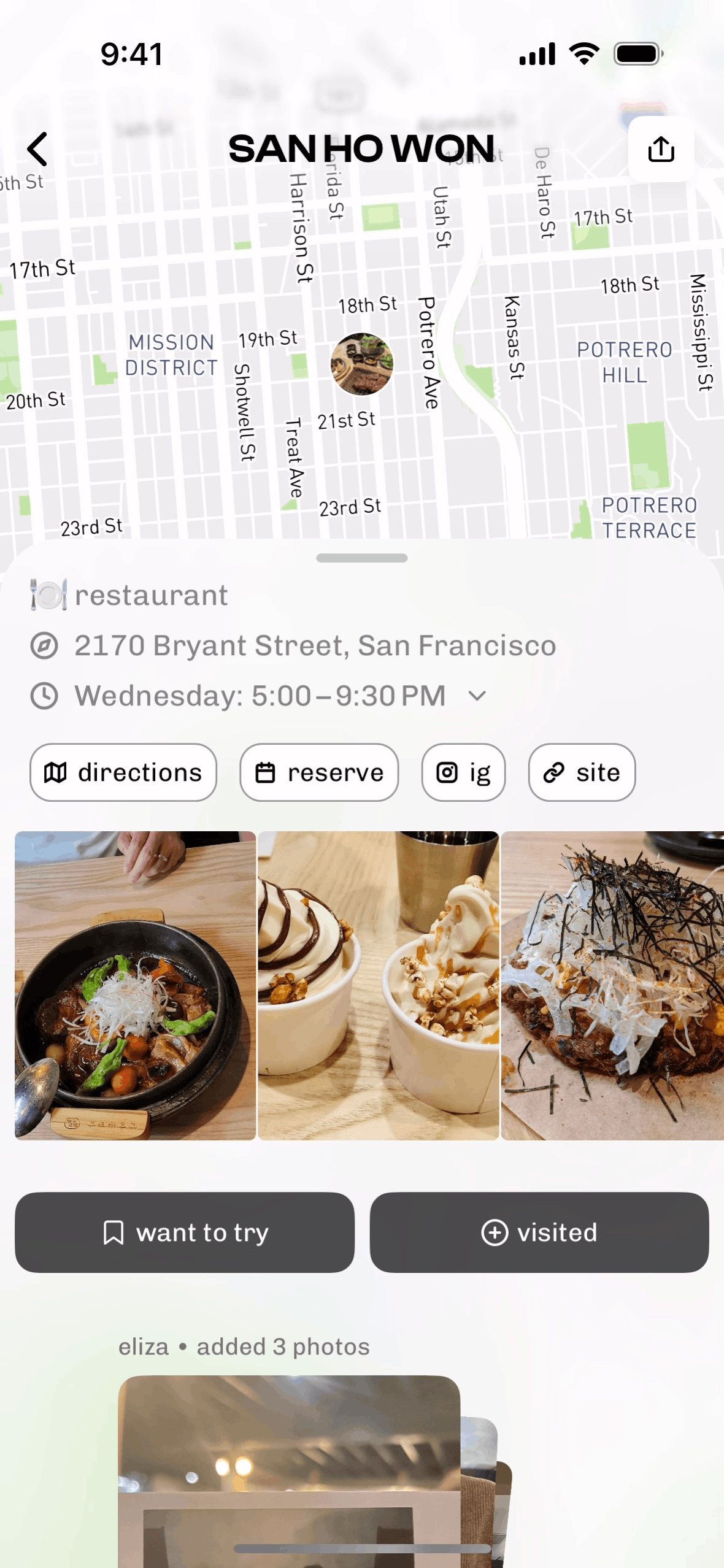Share San Ho Won restaurant

click(x=661, y=149)
